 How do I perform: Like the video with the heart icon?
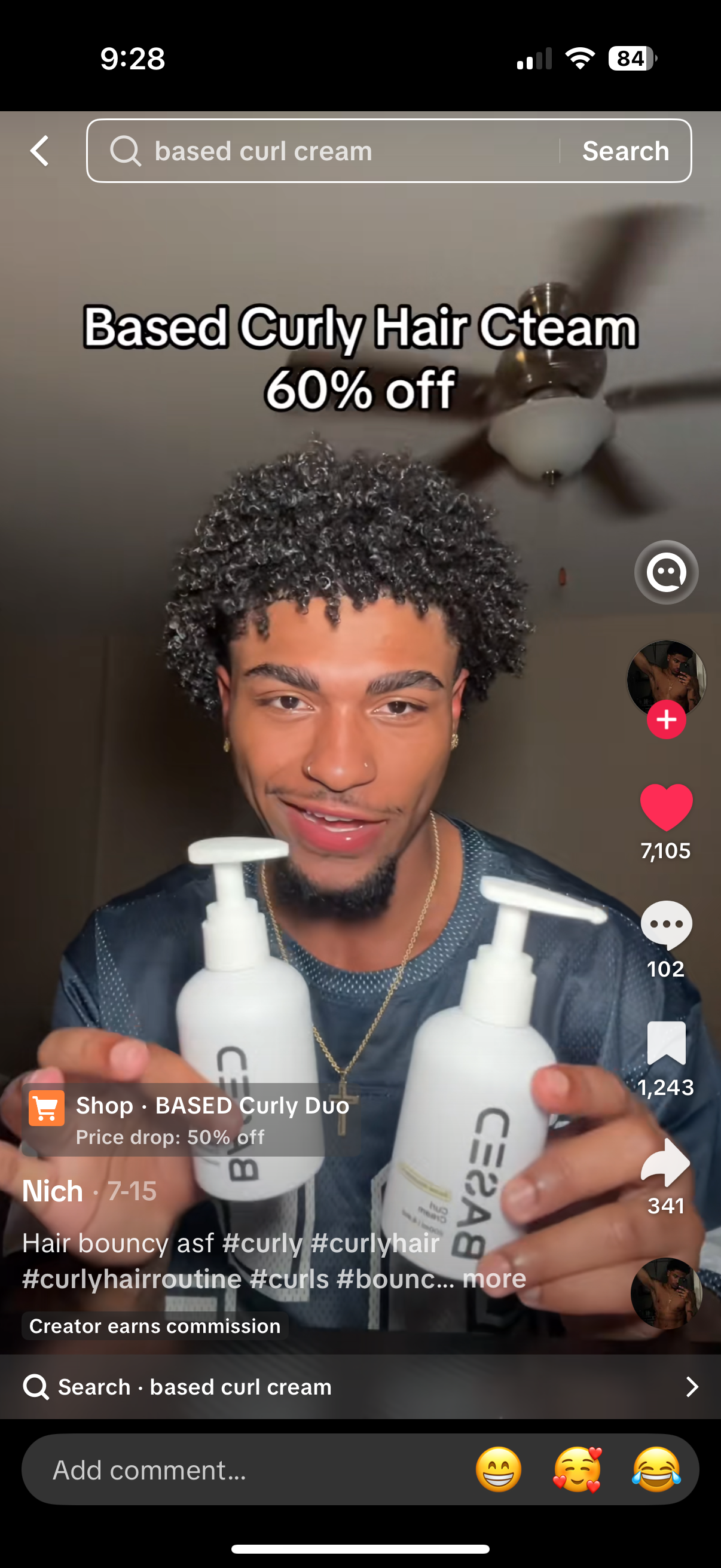point(665,807)
